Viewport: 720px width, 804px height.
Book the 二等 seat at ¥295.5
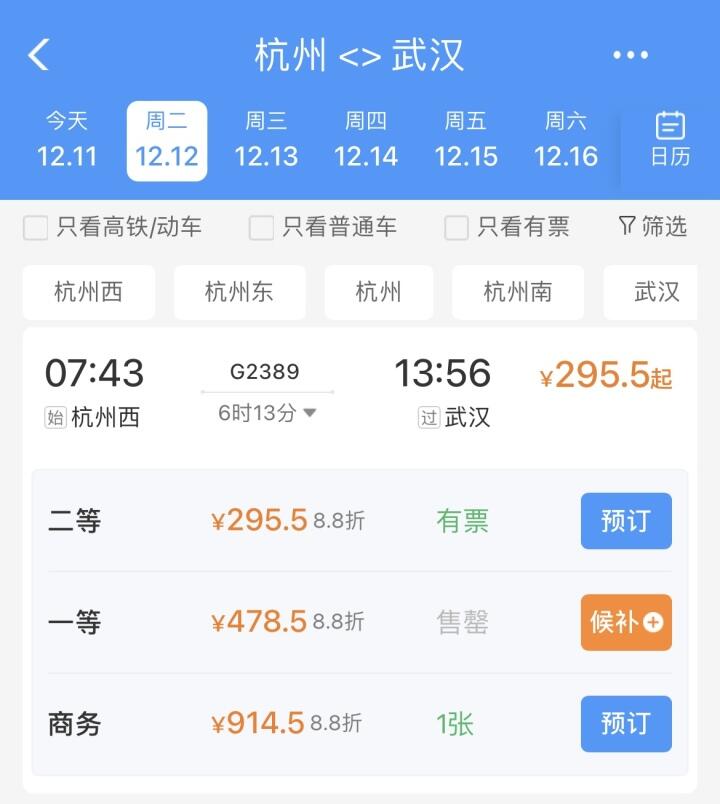626,521
